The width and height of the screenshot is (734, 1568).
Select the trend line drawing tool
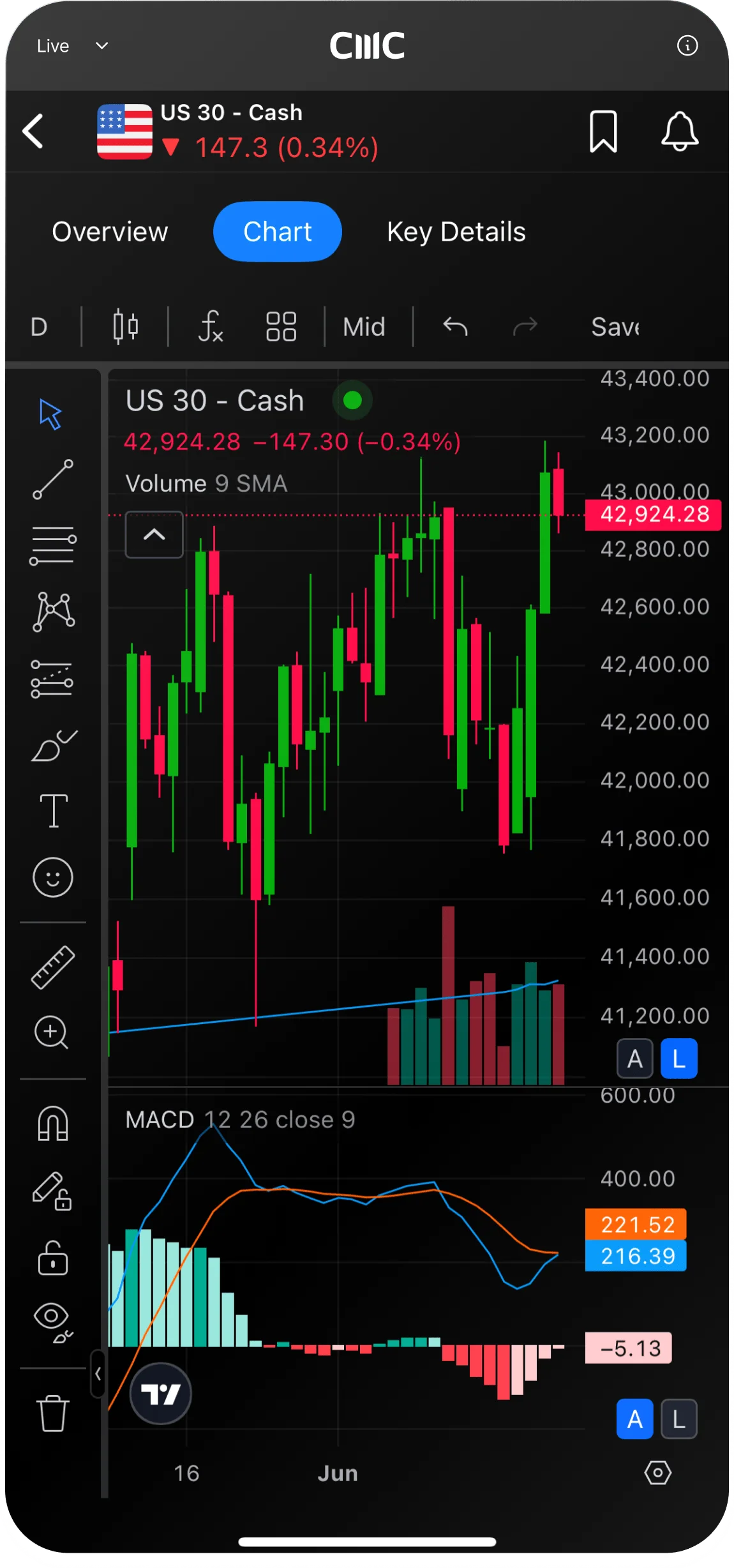pyautogui.click(x=53, y=479)
